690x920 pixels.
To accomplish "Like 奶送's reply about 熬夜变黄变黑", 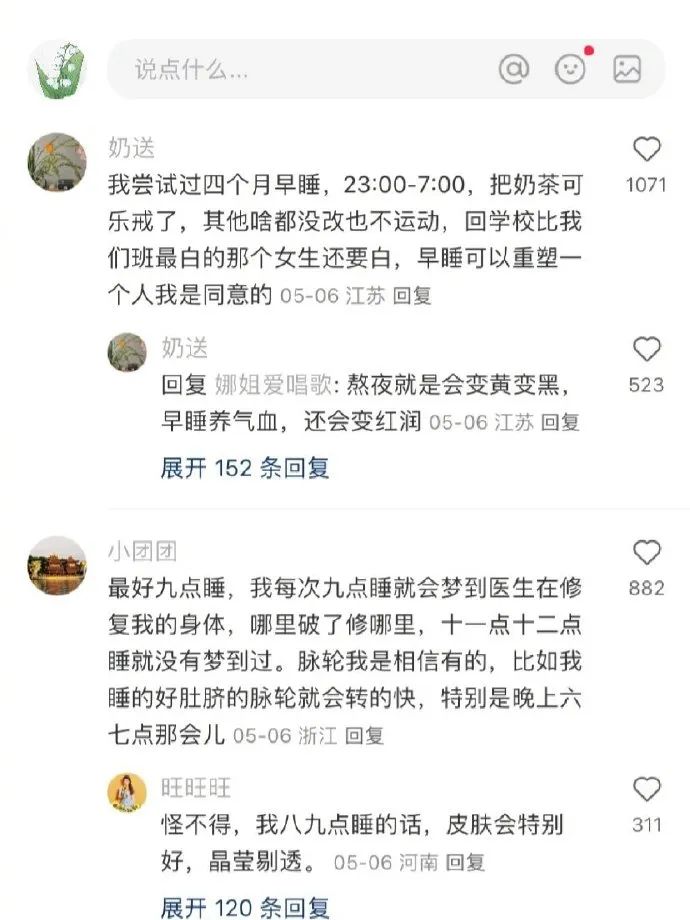I will 647,351.
